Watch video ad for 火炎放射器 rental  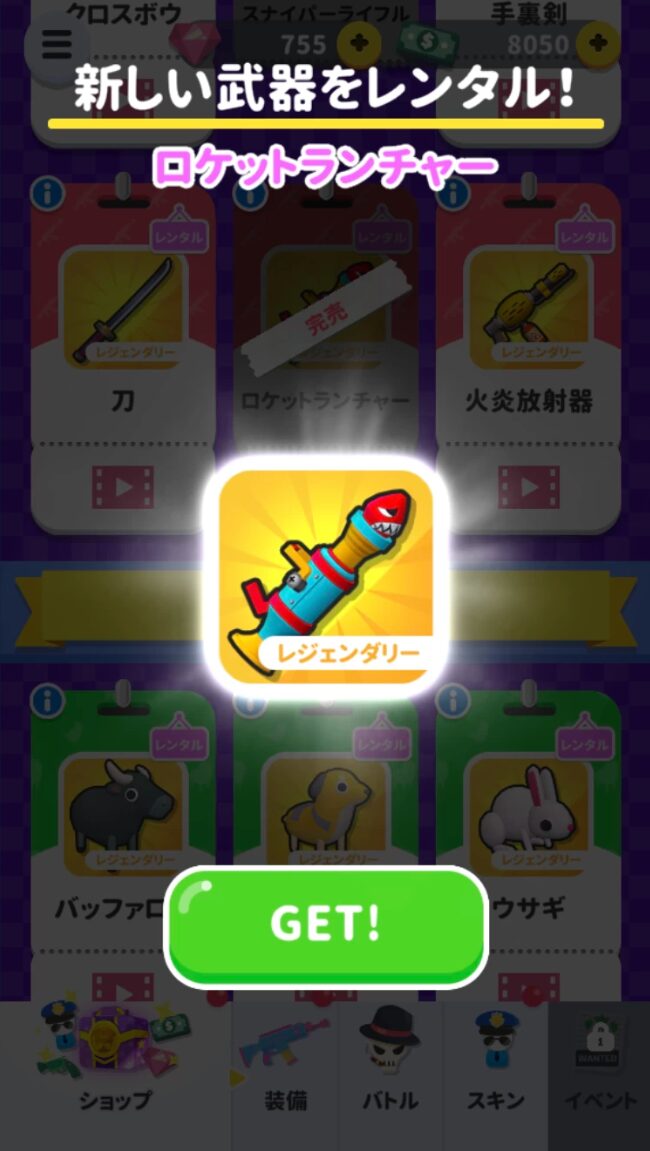[528, 487]
